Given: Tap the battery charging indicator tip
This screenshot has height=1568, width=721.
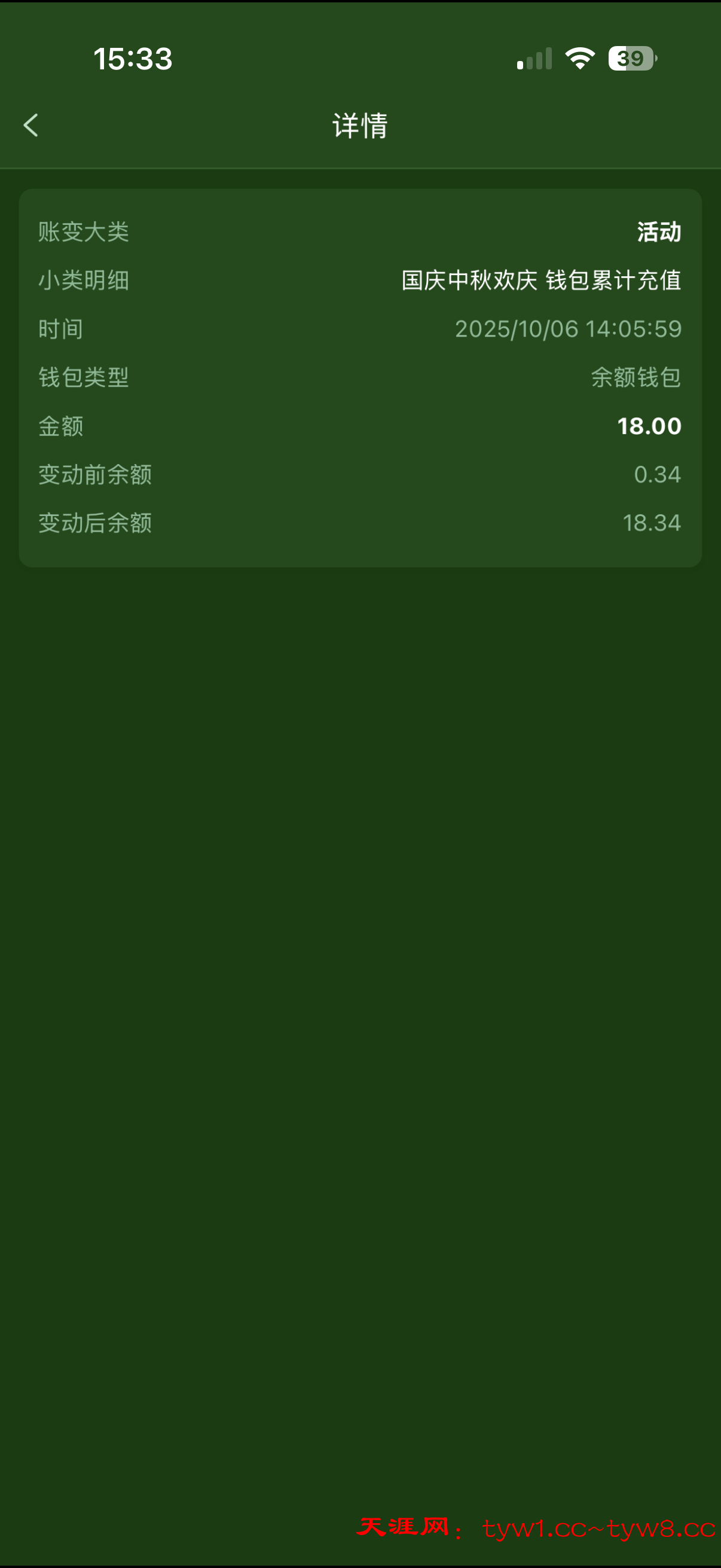Looking at the screenshot, I should [655, 58].
